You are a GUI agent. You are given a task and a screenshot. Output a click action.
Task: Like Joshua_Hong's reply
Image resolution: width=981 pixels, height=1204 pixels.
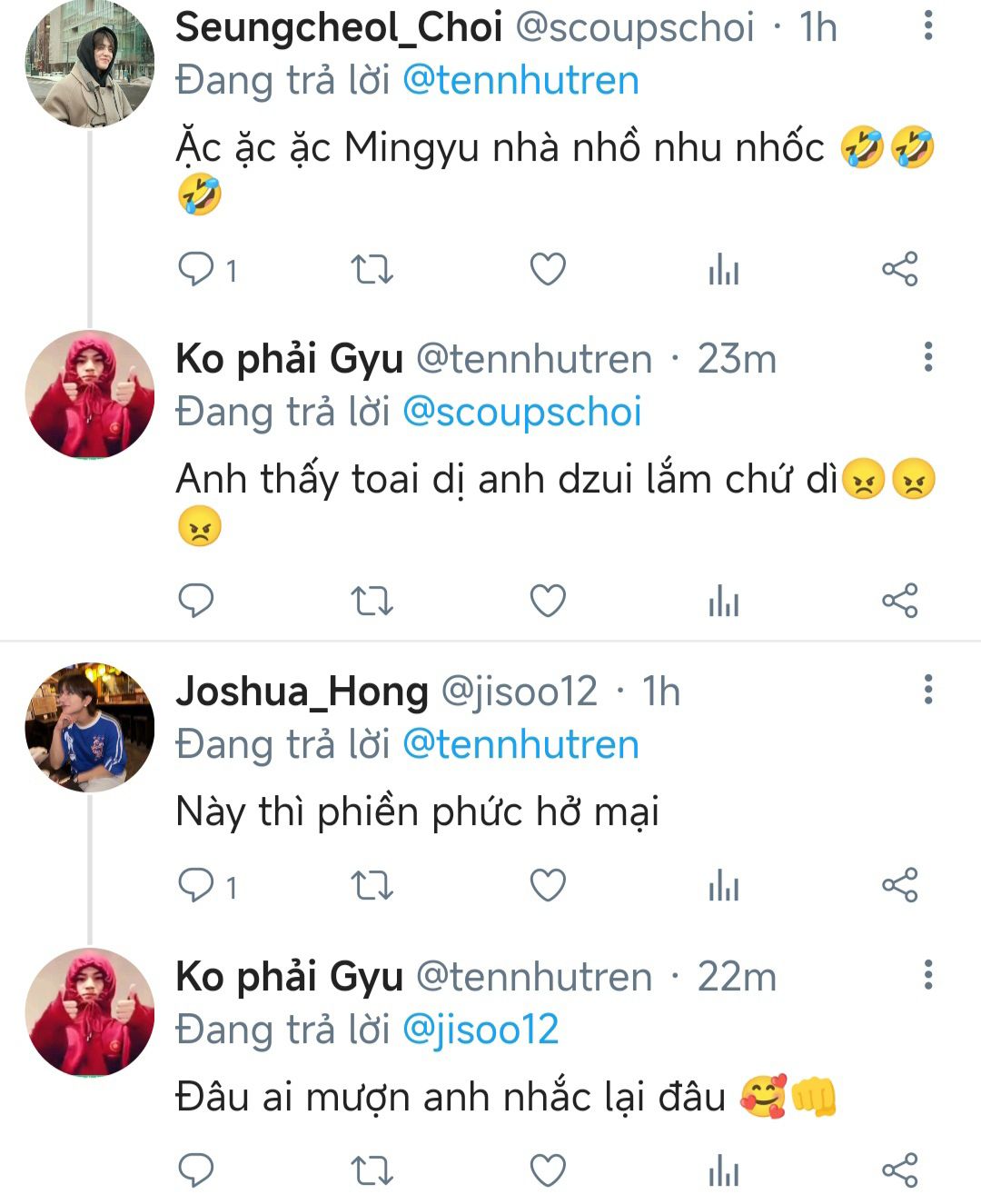[x=548, y=886]
